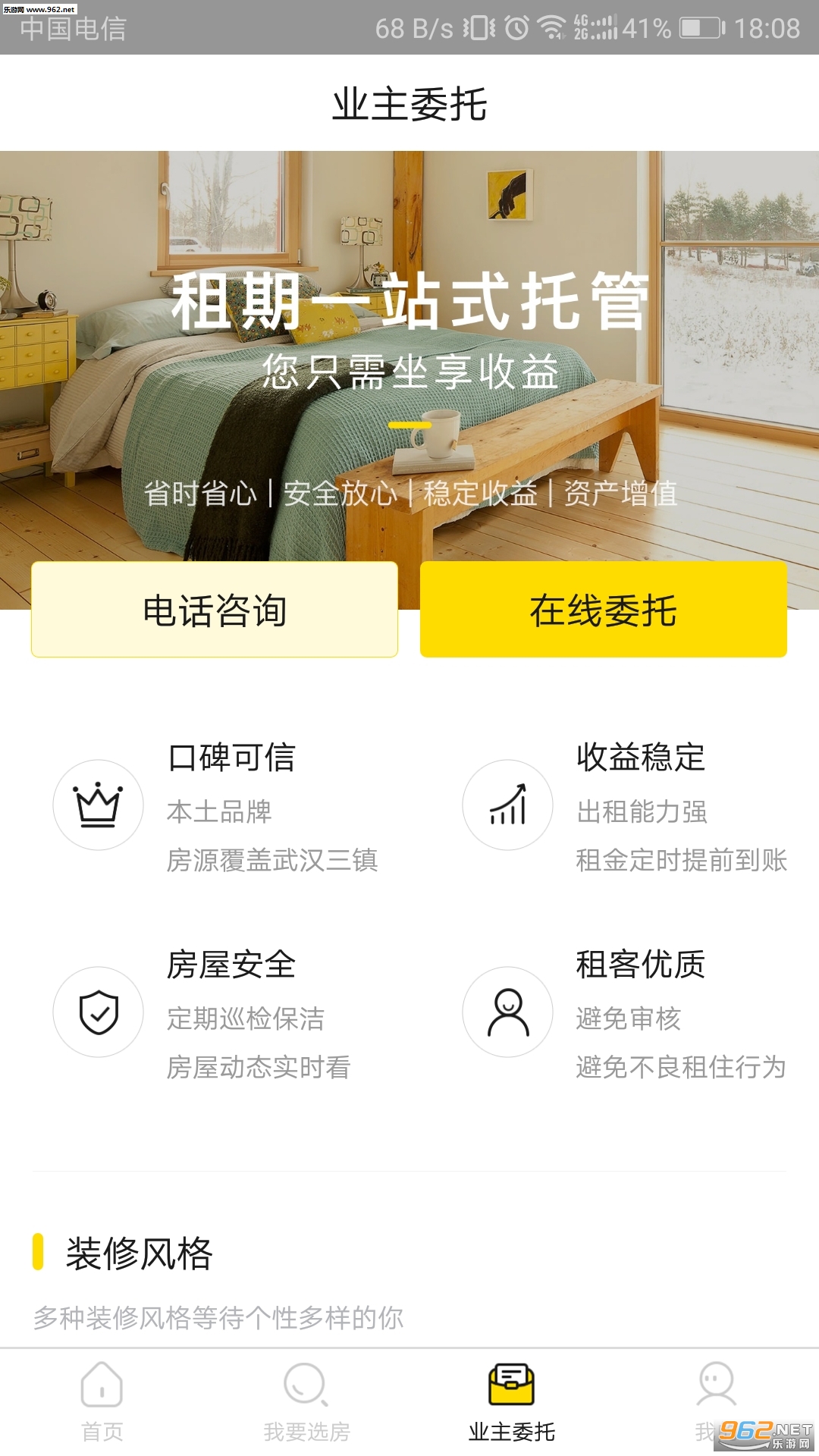Tap the 电话咨询 phone consultation button
This screenshot has height=1456, width=819.
tap(215, 610)
